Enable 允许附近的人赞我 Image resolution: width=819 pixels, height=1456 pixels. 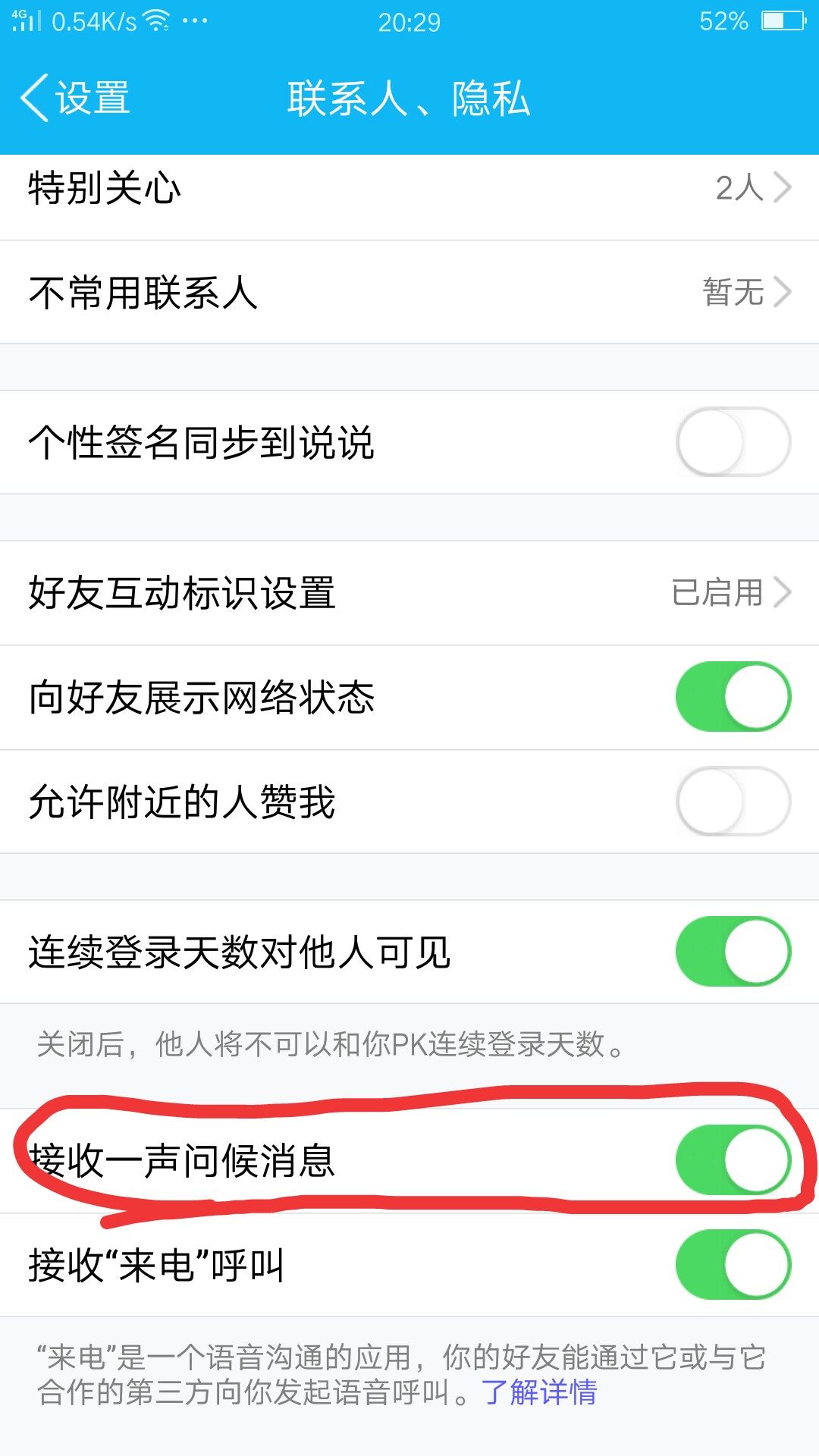point(733,802)
